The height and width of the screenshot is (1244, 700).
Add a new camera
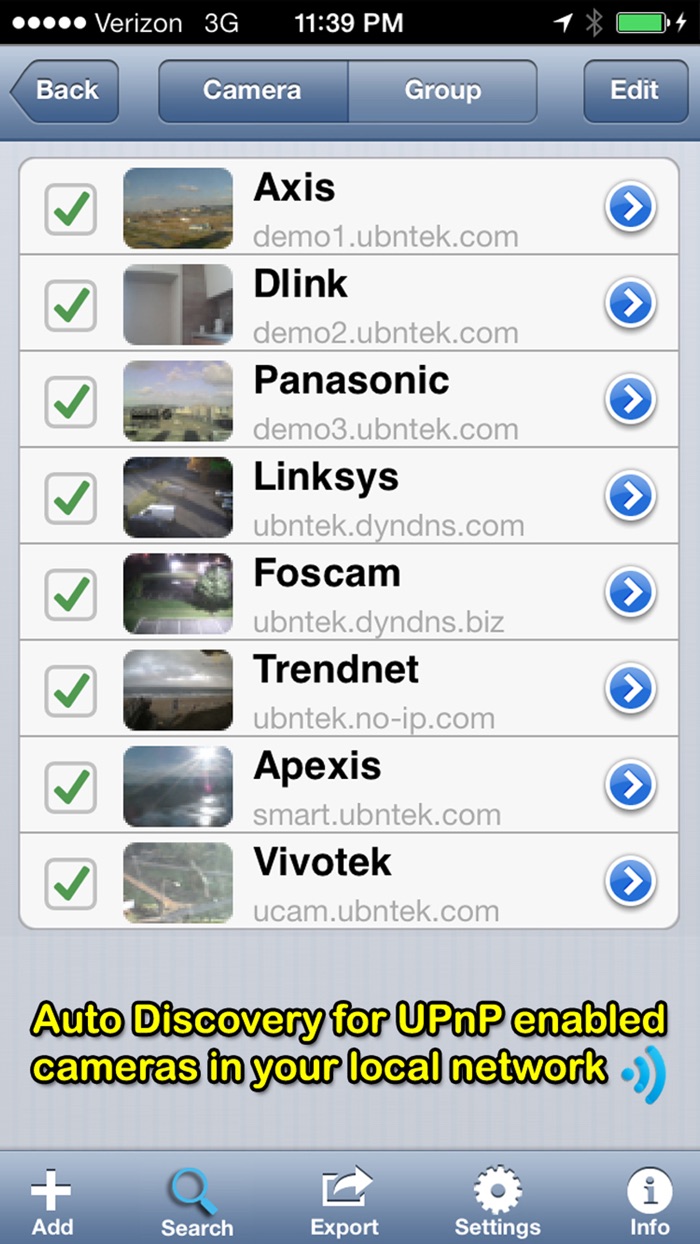pyautogui.click(x=51, y=1203)
